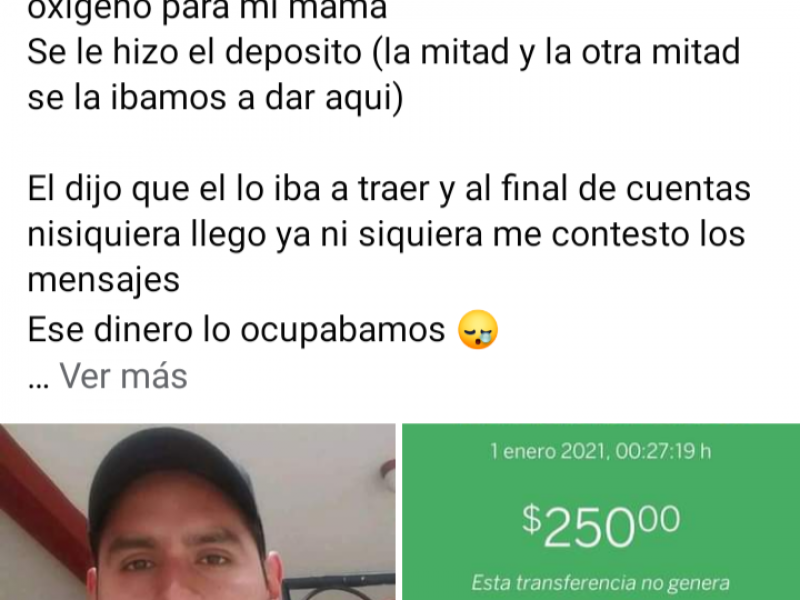This screenshot has width=800, height=600.
Task: Expand the post with Ver más
Action: click(123, 376)
